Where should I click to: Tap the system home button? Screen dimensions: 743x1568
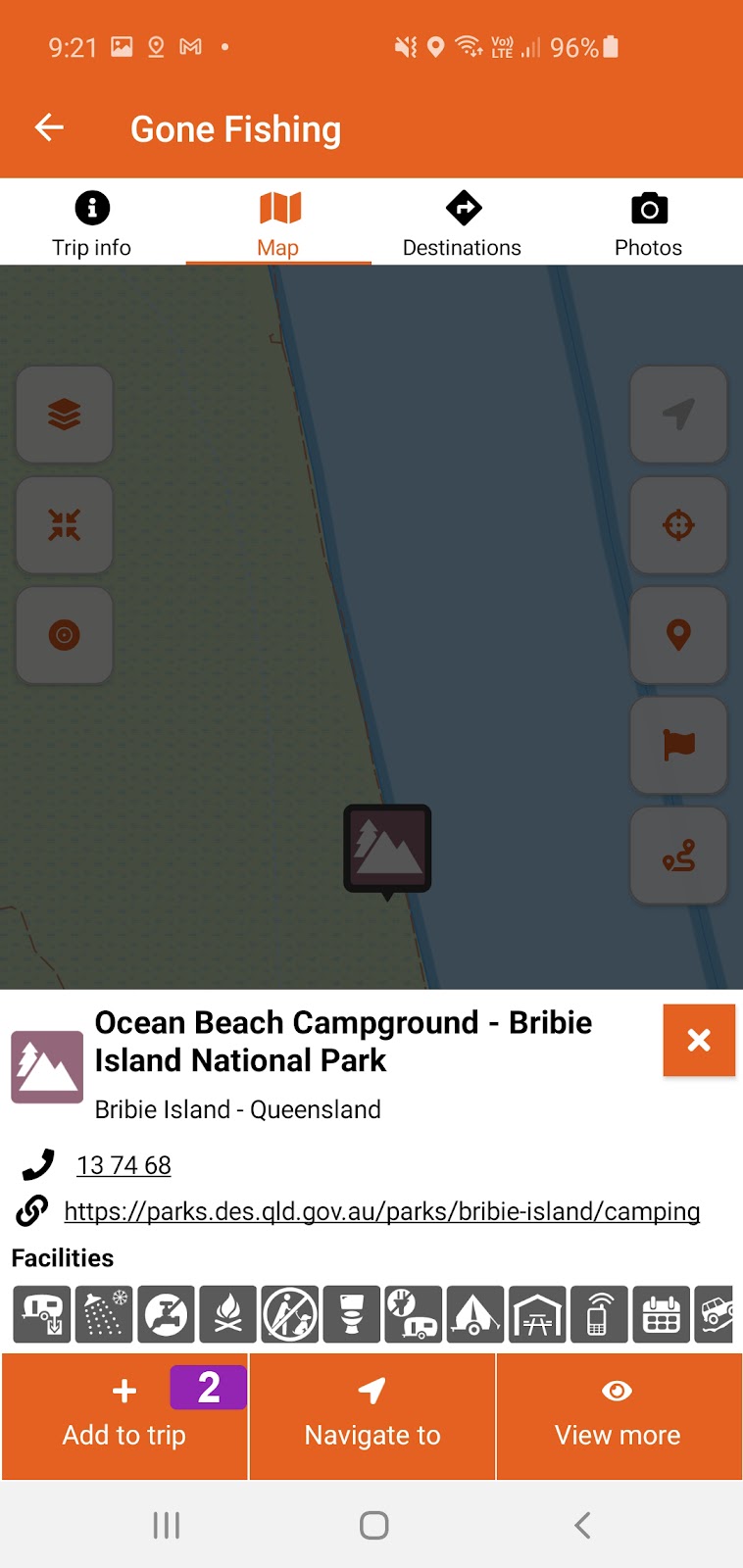pyautogui.click(x=373, y=1525)
